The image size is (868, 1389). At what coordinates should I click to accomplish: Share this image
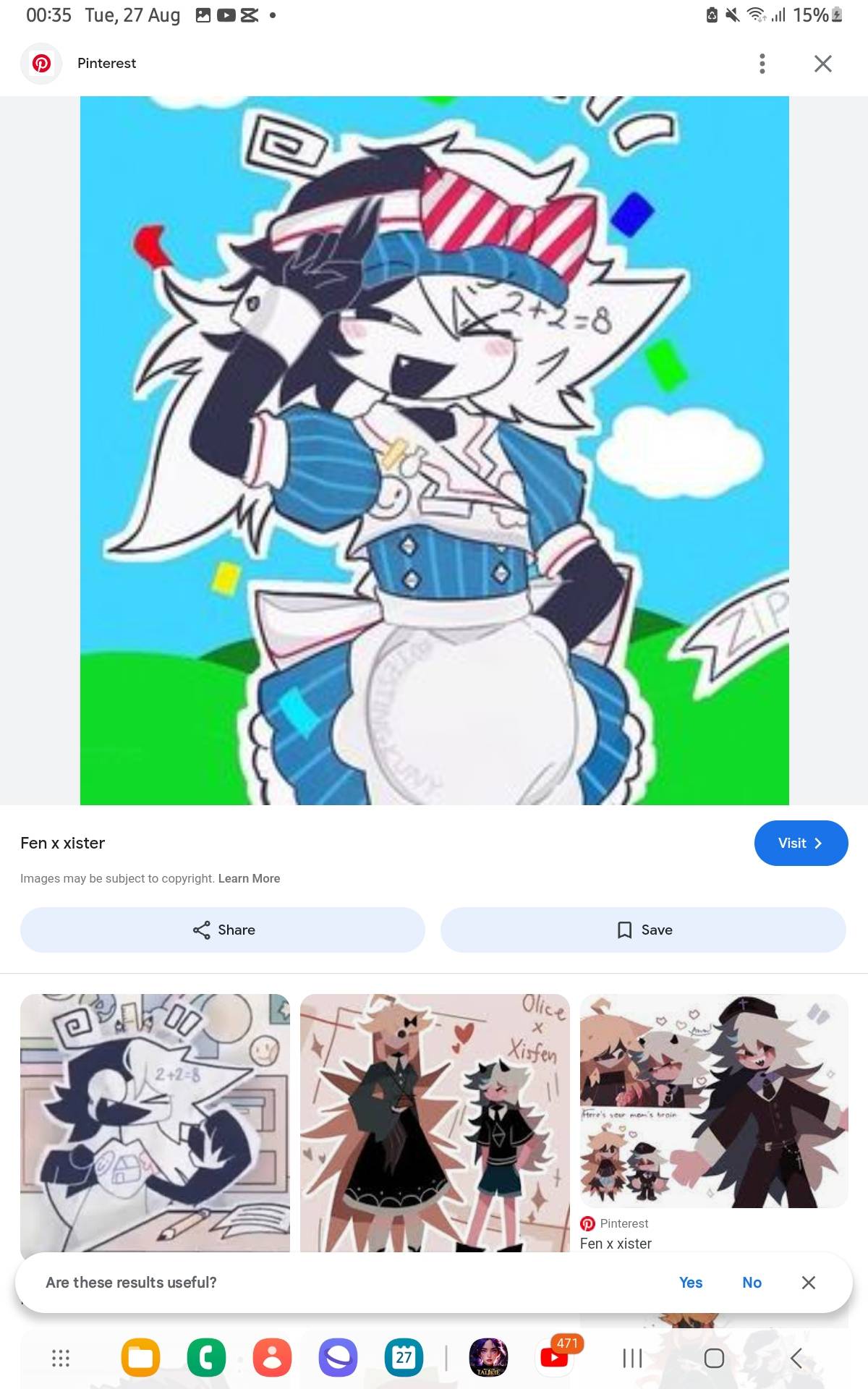223,930
